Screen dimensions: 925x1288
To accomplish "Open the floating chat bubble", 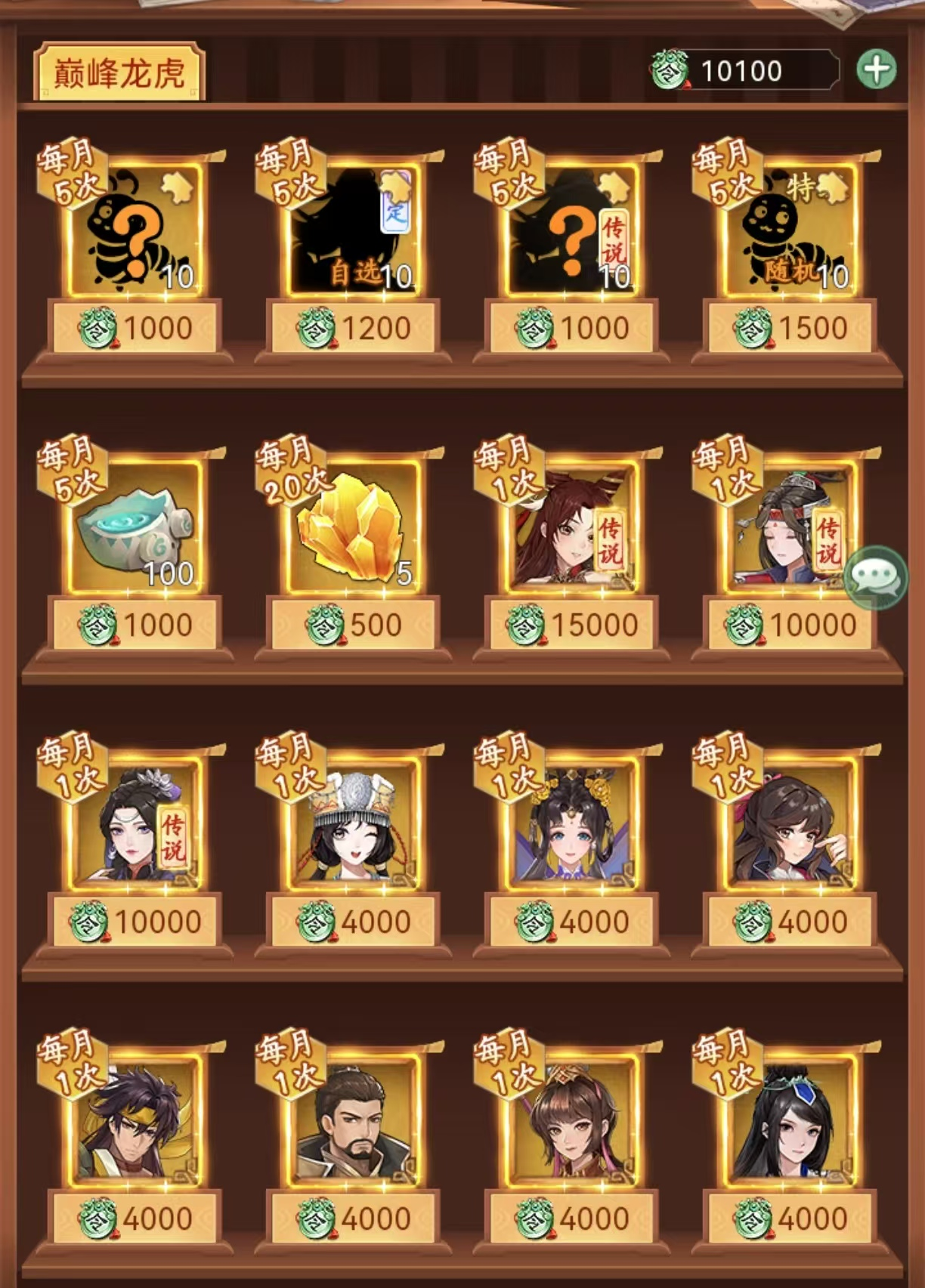I will click(875, 576).
